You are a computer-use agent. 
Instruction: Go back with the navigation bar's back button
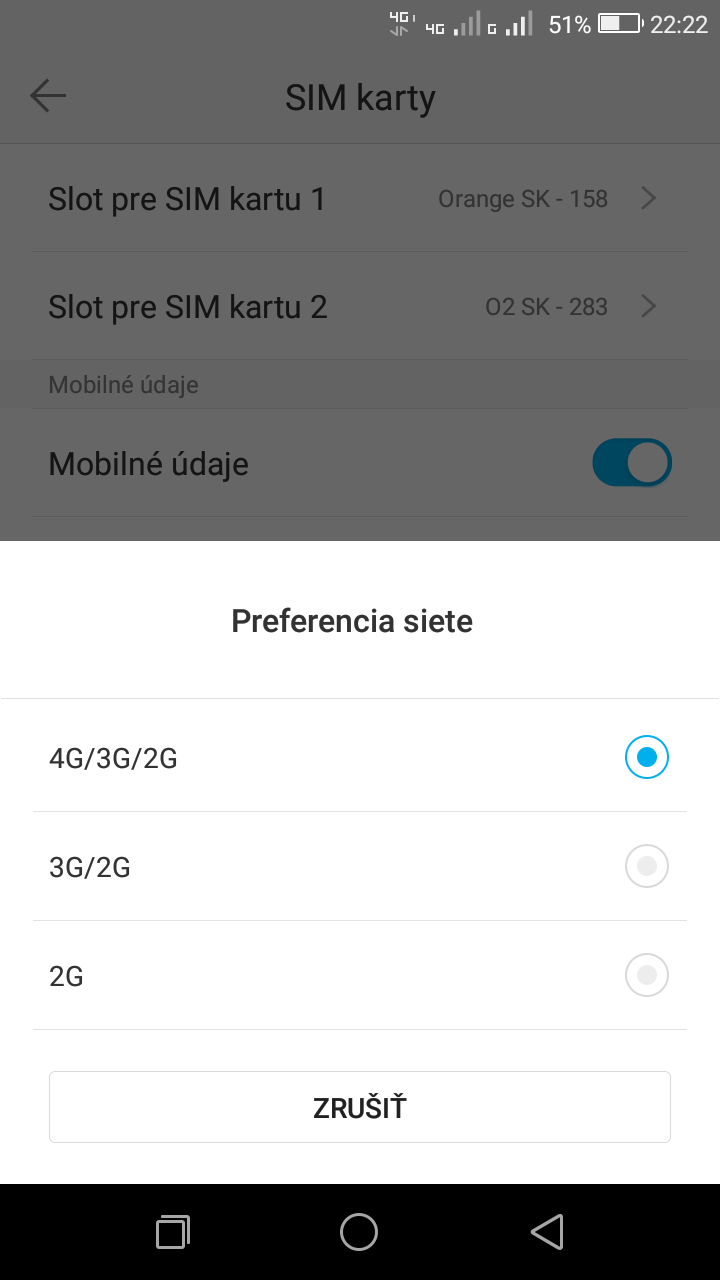(547, 1232)
